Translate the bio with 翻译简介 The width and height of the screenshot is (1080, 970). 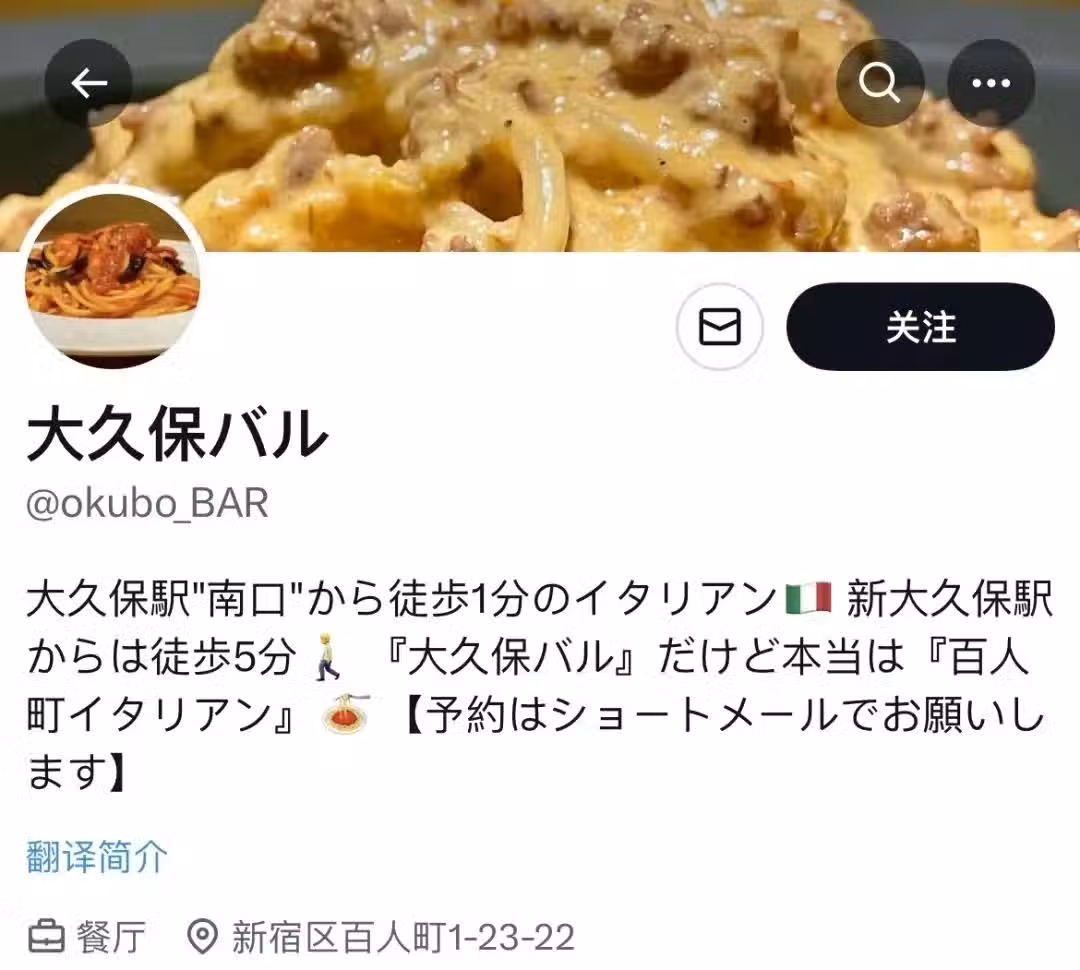point(96,856)
